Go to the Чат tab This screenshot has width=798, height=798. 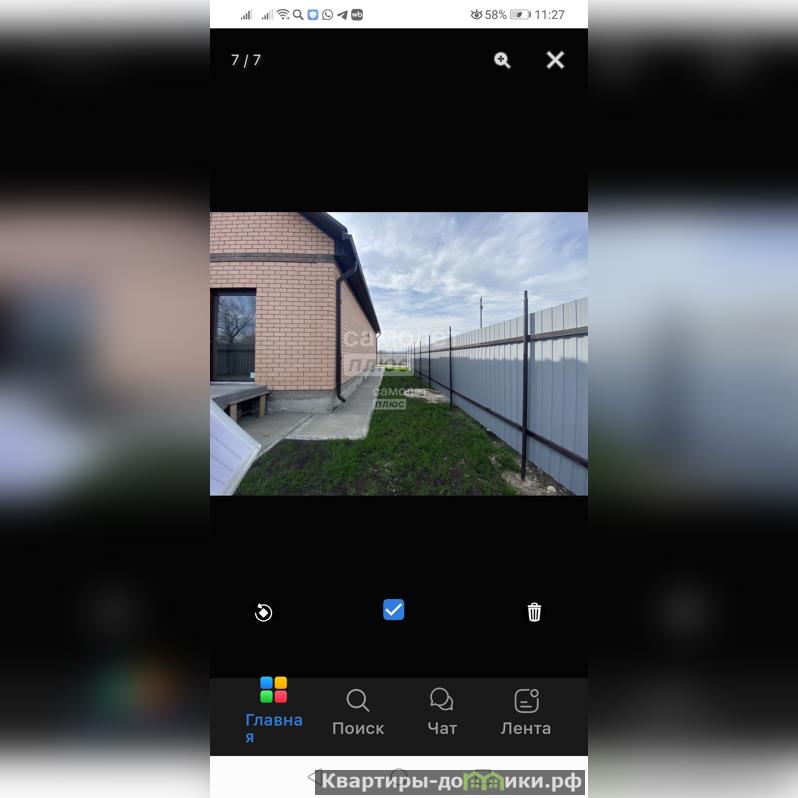[x=442, y=712]
